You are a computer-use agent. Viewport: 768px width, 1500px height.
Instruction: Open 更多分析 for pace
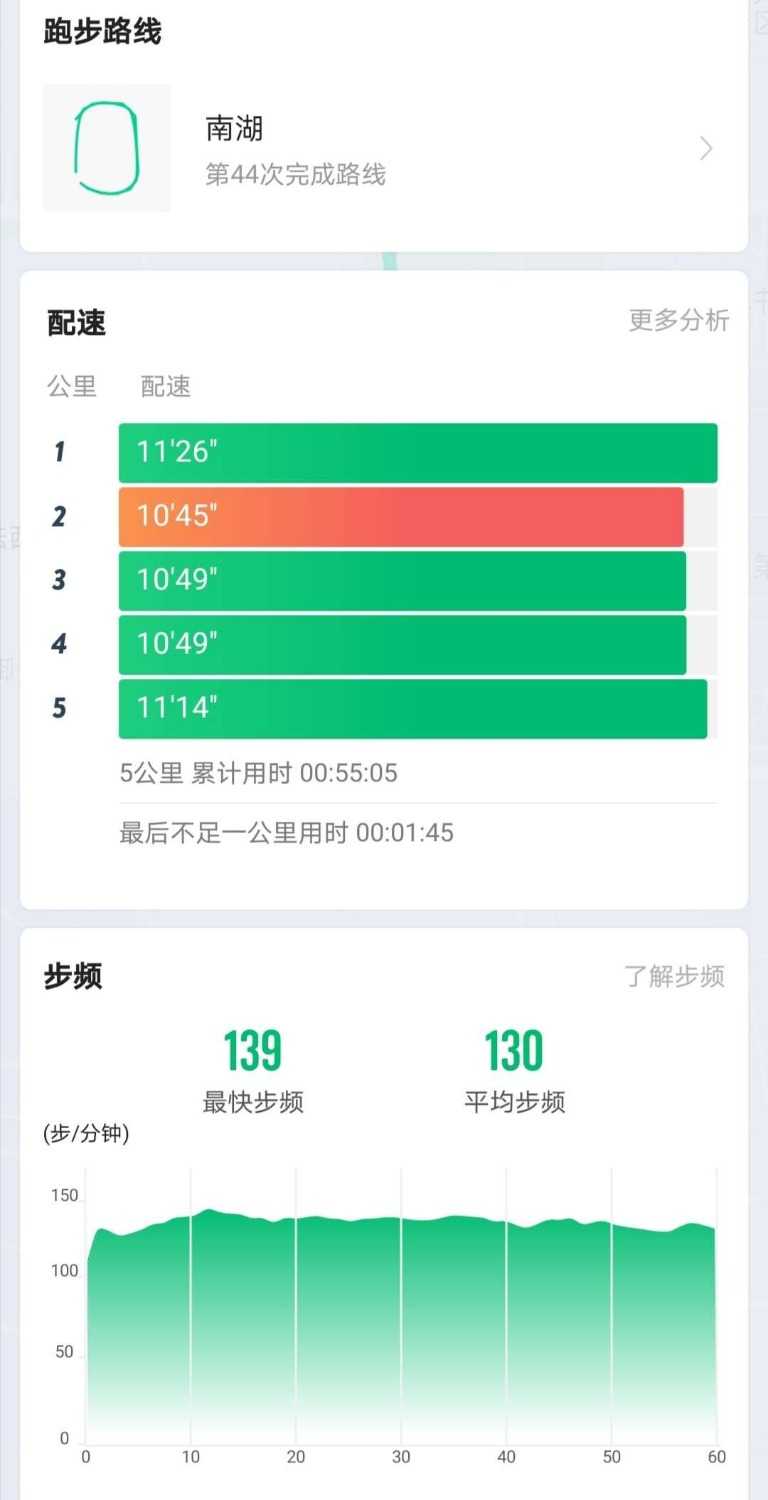678,320
